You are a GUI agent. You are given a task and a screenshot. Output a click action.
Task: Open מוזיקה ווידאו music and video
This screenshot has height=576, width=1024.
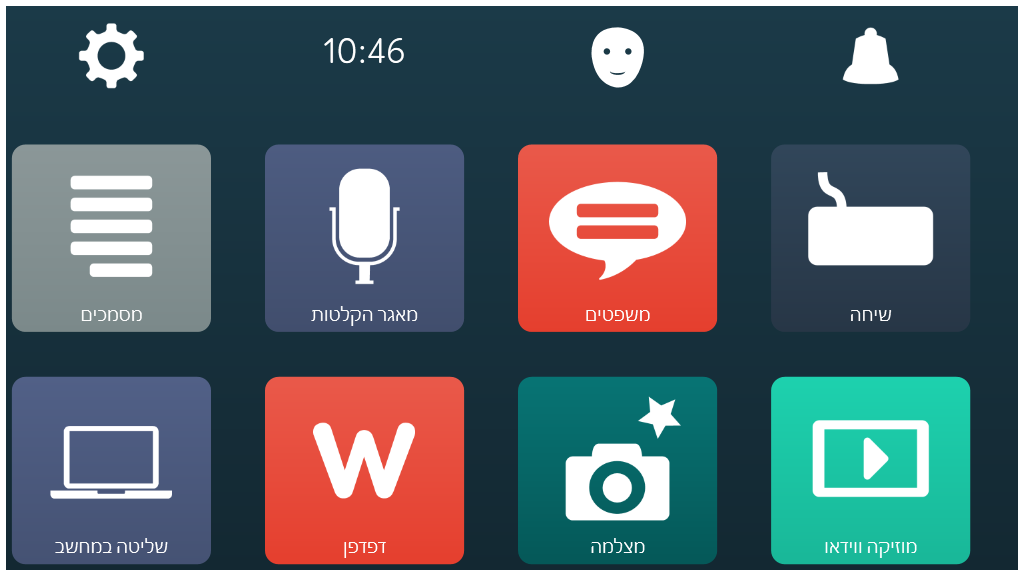[870, 470]
